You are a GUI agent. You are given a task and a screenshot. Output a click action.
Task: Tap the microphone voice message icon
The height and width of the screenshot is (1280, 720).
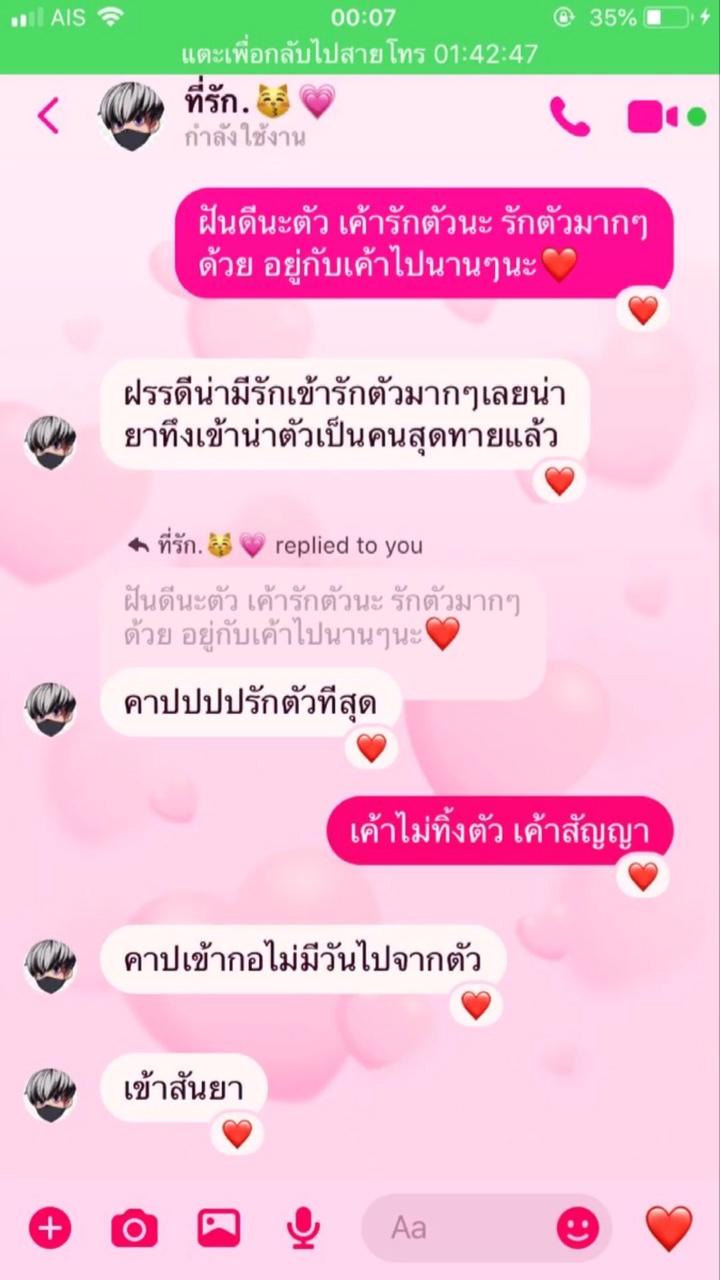point(301,1228)
